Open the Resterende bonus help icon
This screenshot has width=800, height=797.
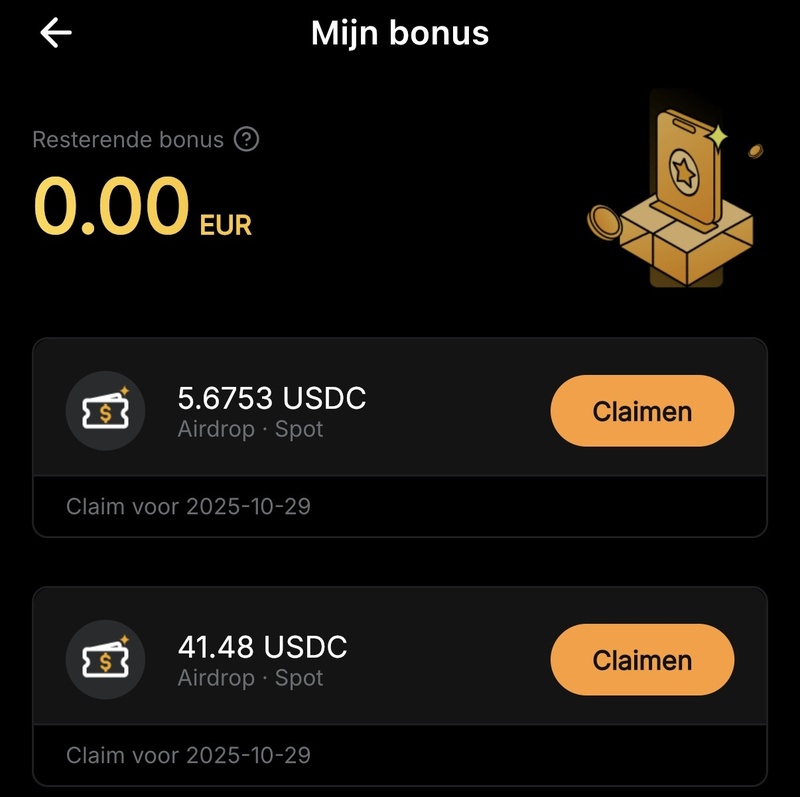tap(246, 139)
